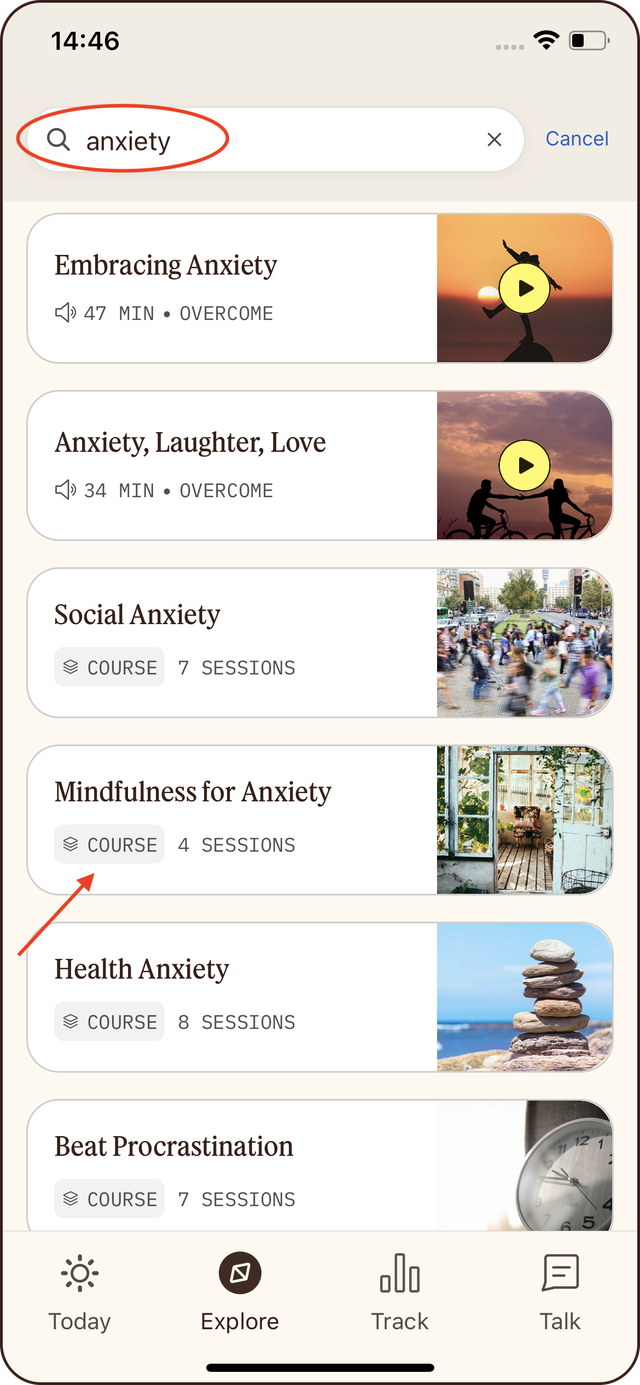
Task: Open the Mindfulness for Anxiety course
Action: pyautogui.click(x=232, y=819)
